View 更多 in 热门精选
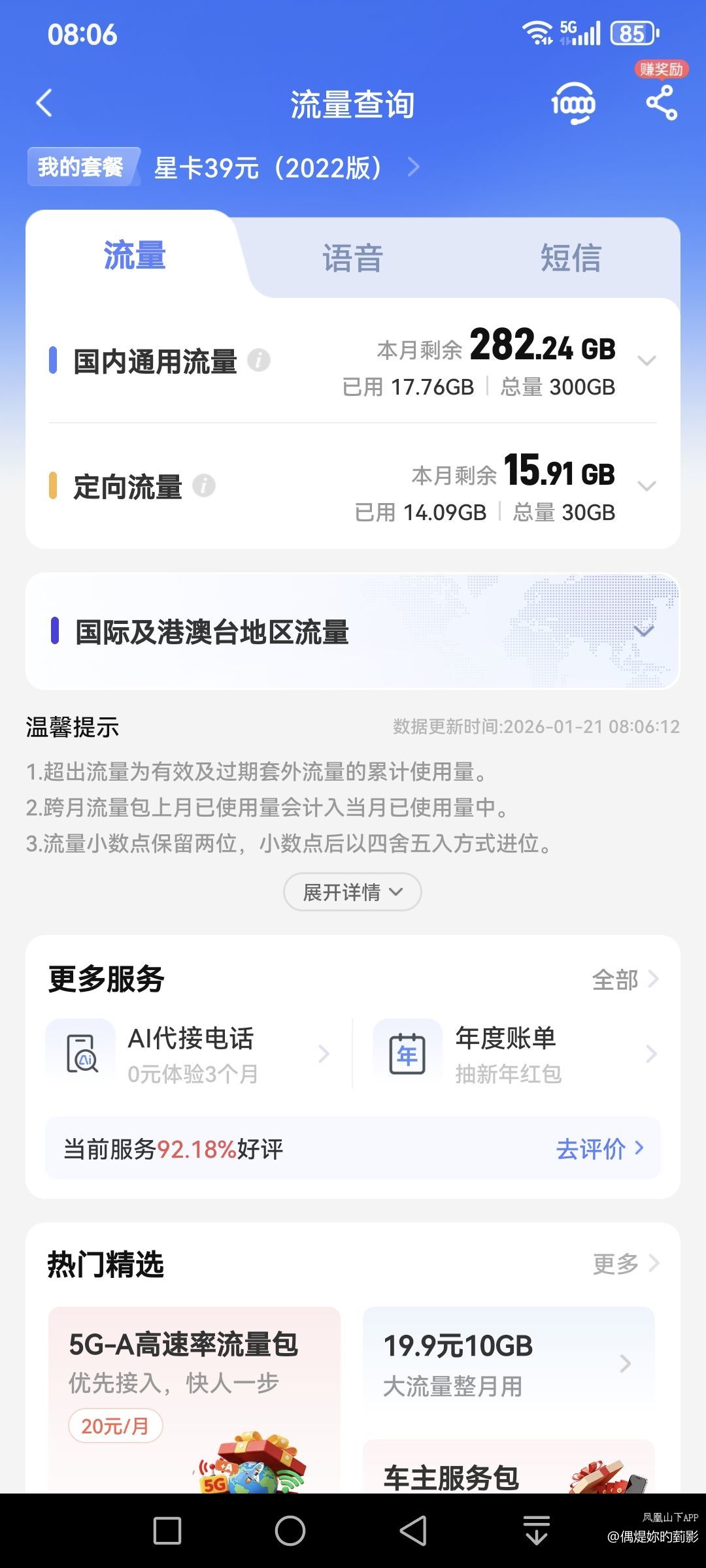Screen dimensions: 706x1568 (624, 1264)
